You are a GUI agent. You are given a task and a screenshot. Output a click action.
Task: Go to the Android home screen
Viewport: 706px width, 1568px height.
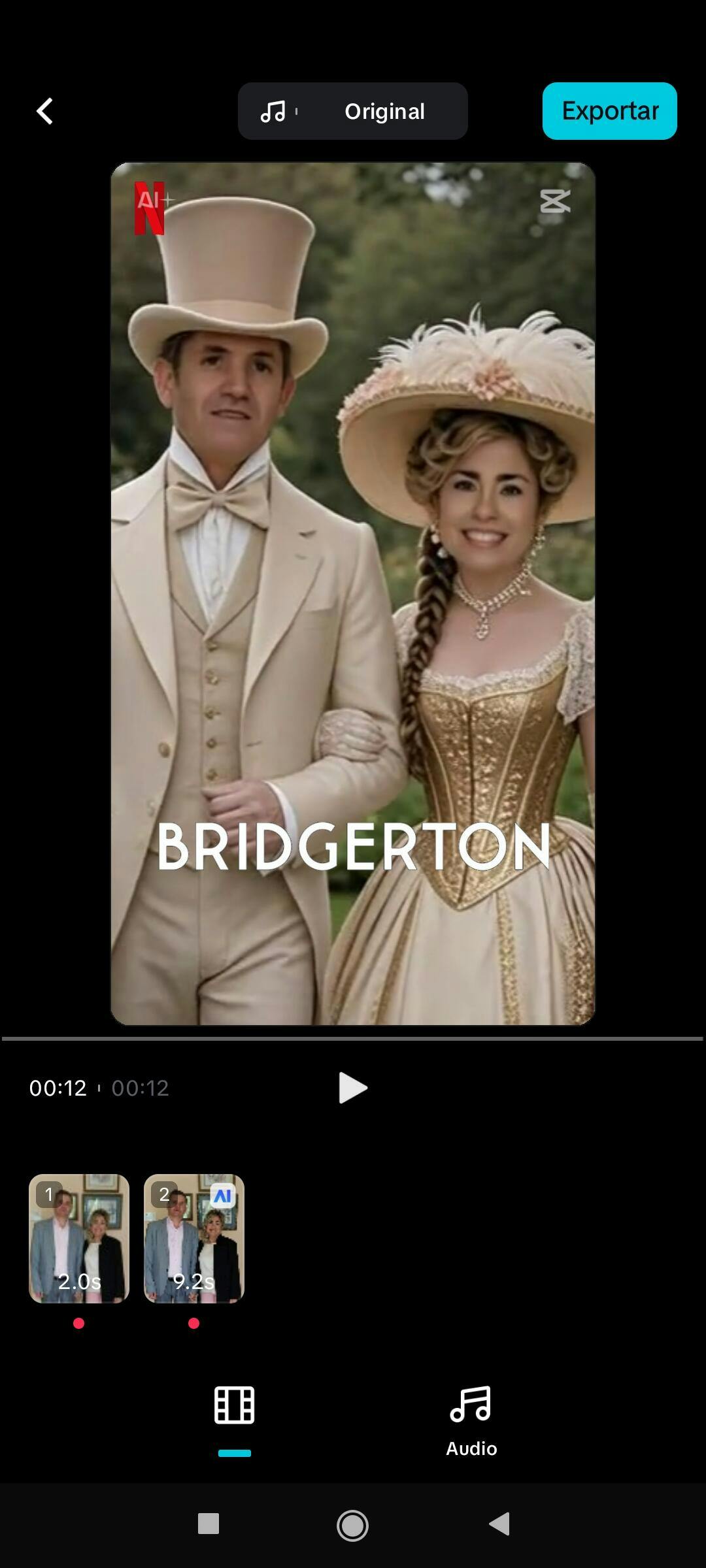click(x=352, y=1525)
